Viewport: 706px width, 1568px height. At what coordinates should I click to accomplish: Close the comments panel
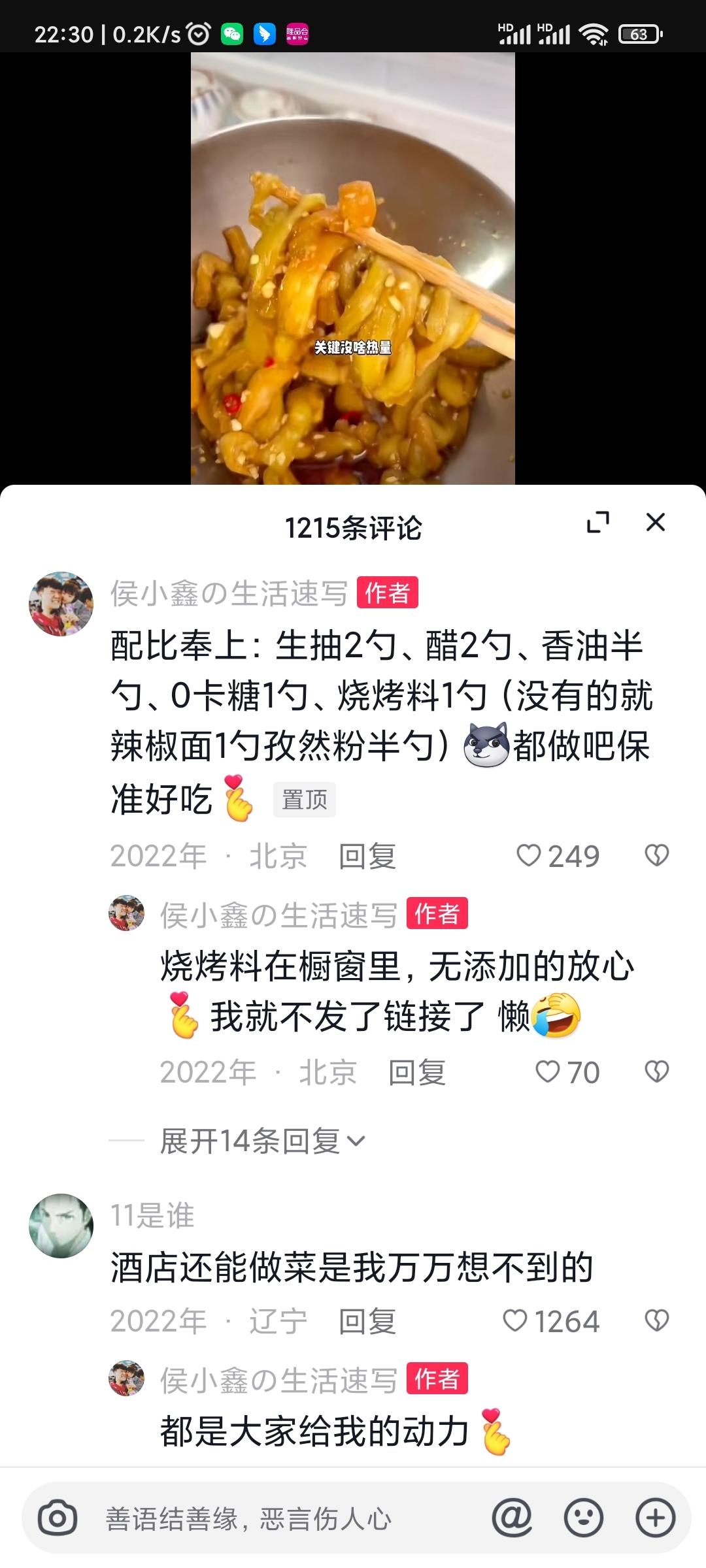655,523
